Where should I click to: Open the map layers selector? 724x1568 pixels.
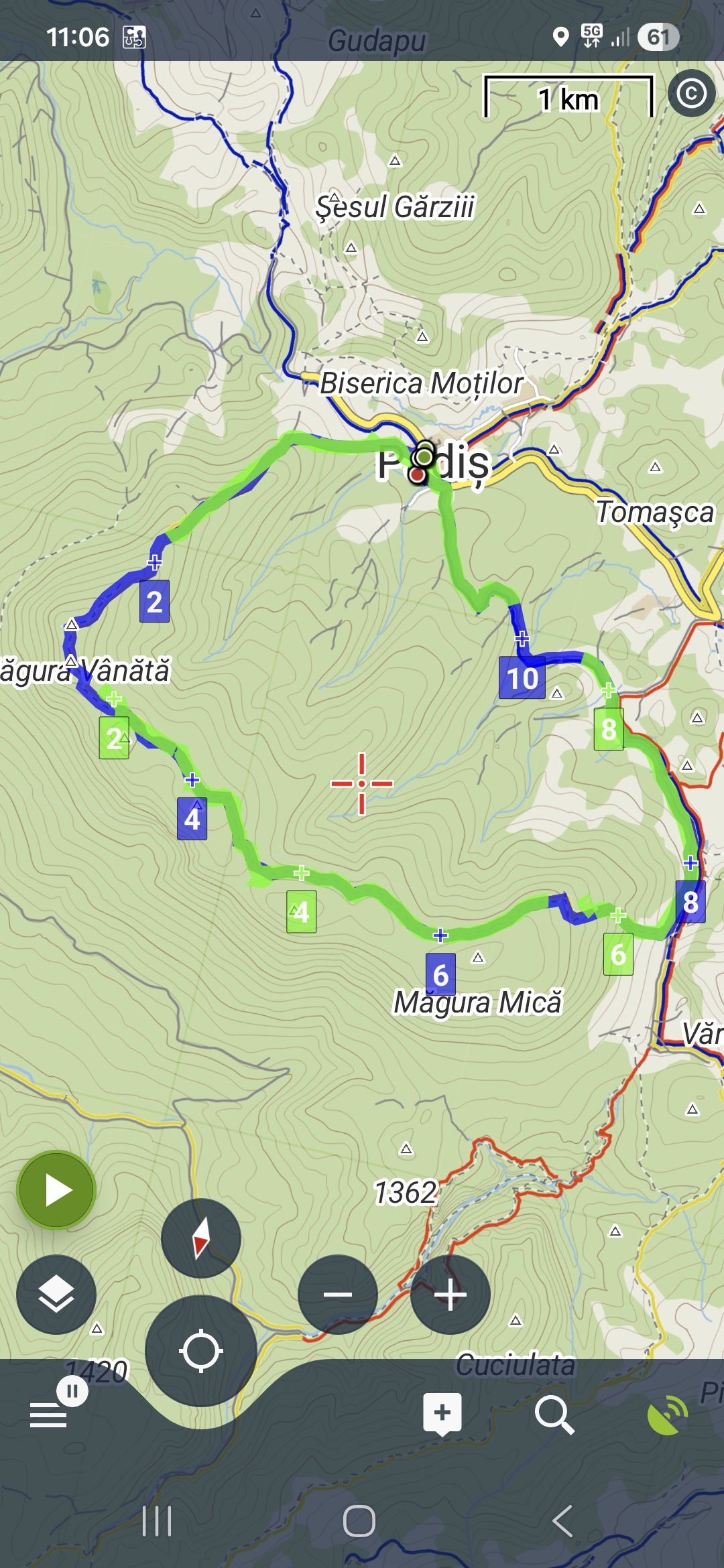[x=56, y=1294]
